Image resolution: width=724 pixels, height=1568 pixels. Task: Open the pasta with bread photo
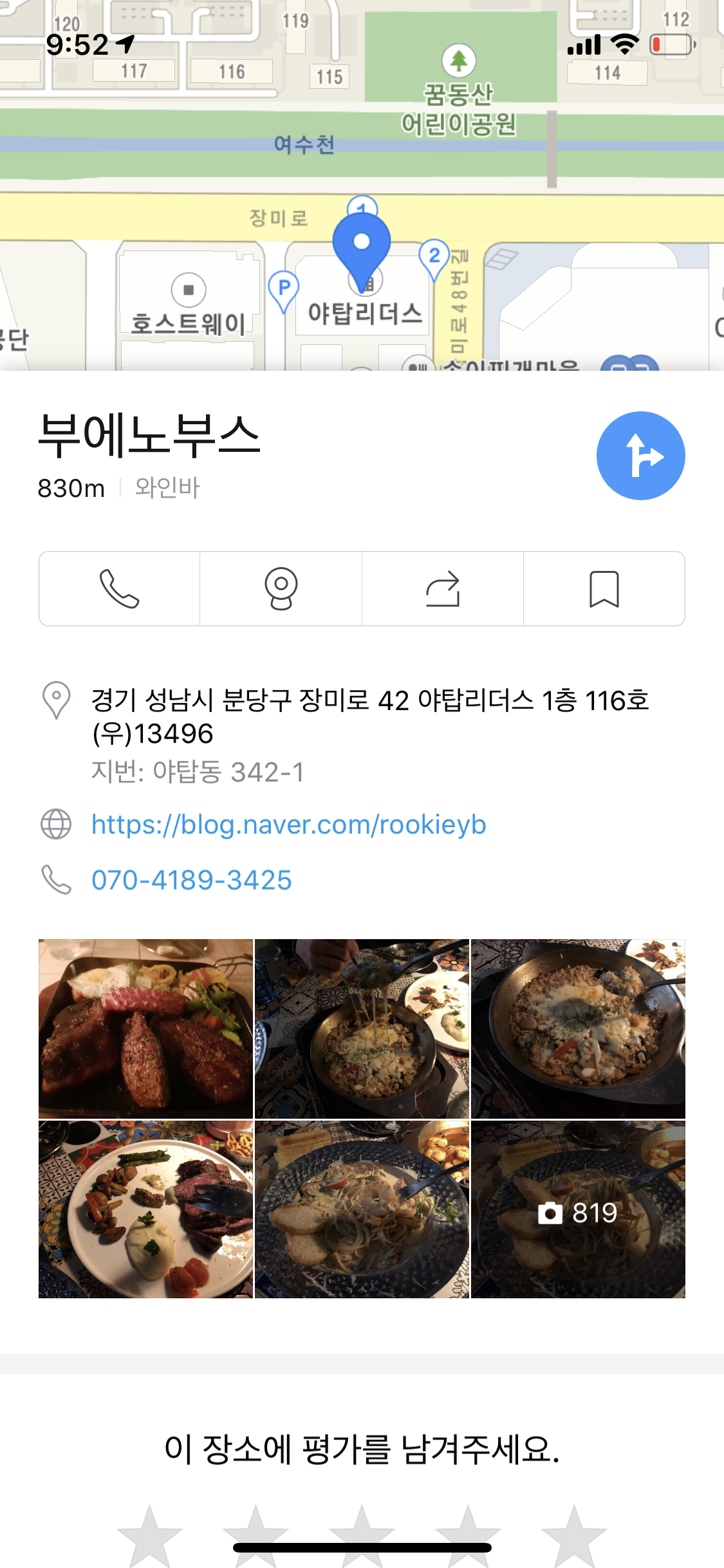tap(362, 1209)
